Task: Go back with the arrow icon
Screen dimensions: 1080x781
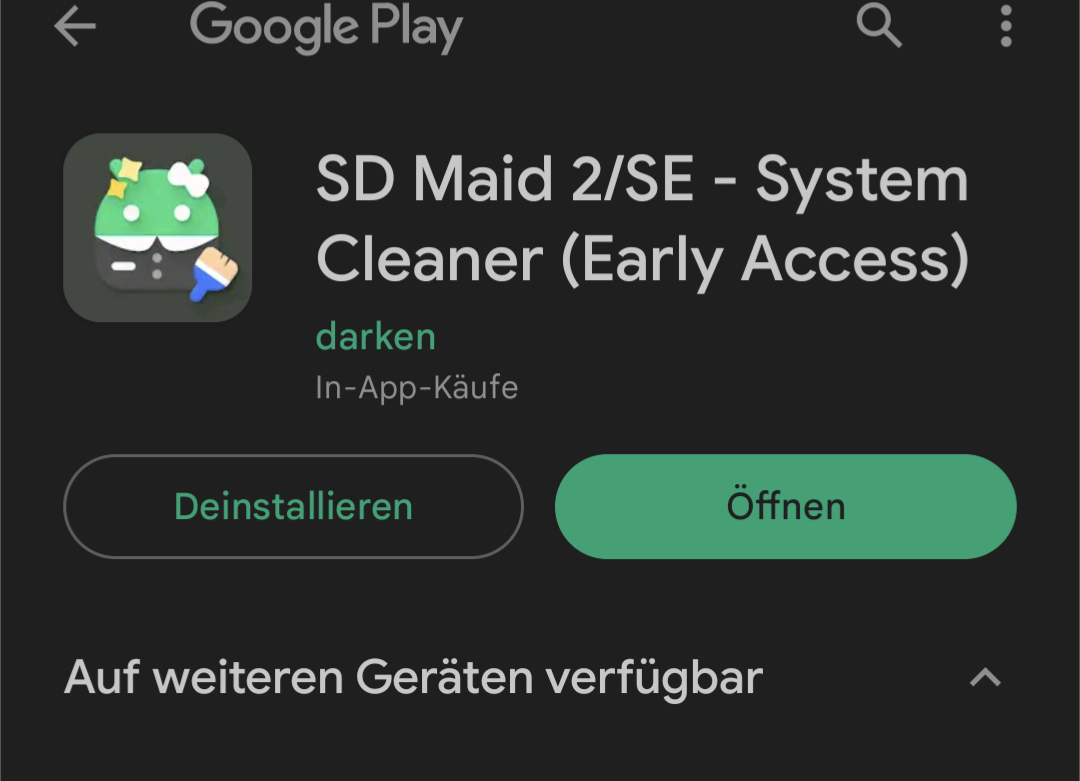Action: pos(75,27)
